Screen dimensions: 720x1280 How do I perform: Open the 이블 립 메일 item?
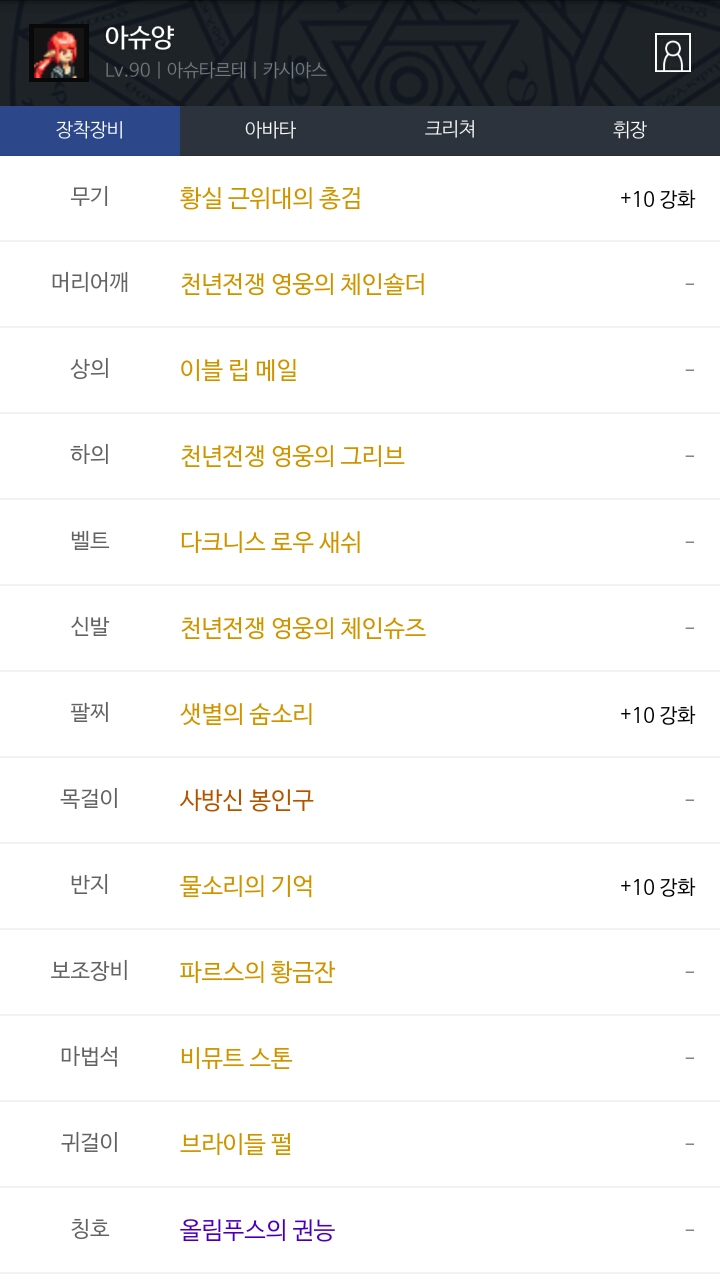[x=238, y=370]
